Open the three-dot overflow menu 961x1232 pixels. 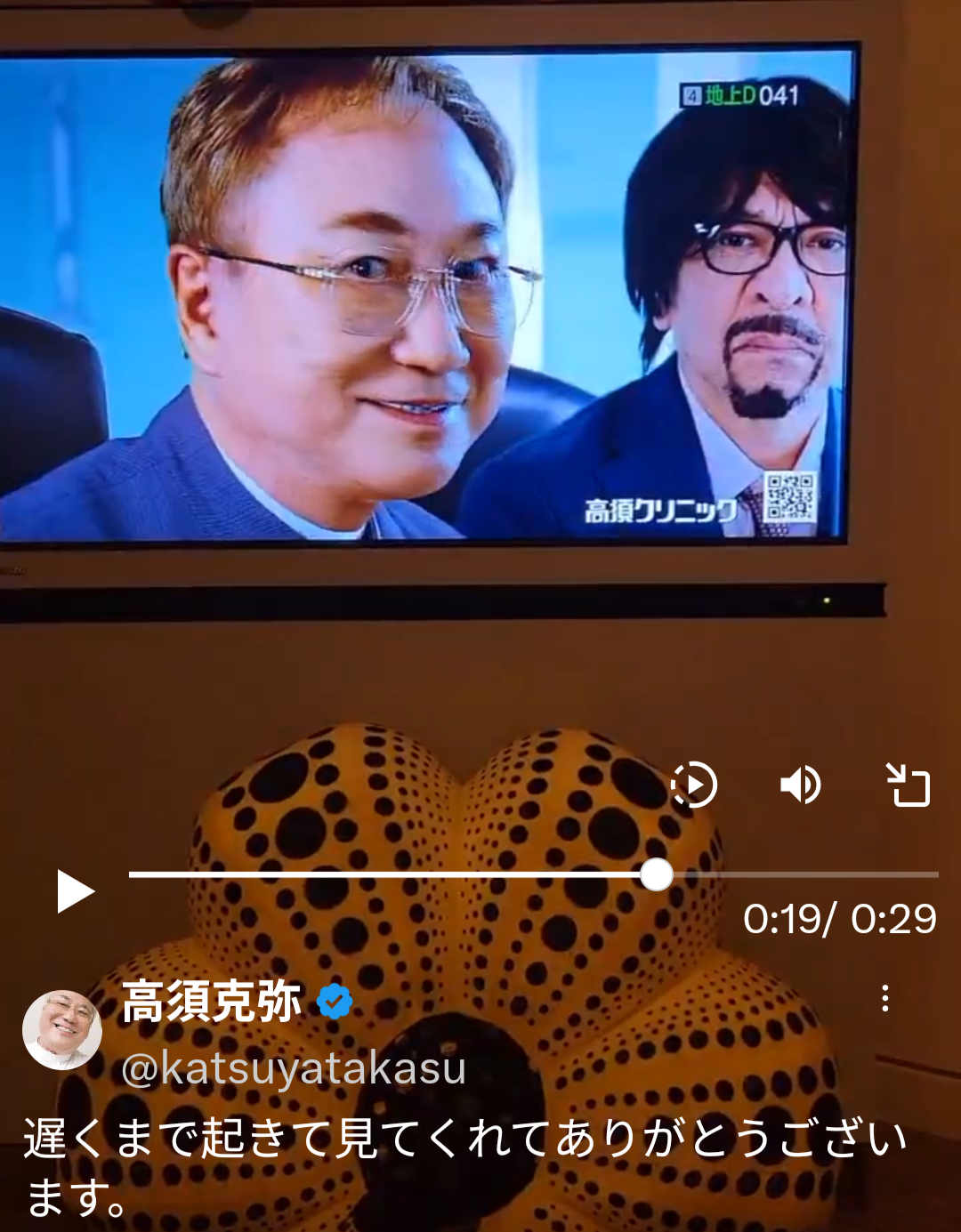pyautogui.click(x=884, y=998)
